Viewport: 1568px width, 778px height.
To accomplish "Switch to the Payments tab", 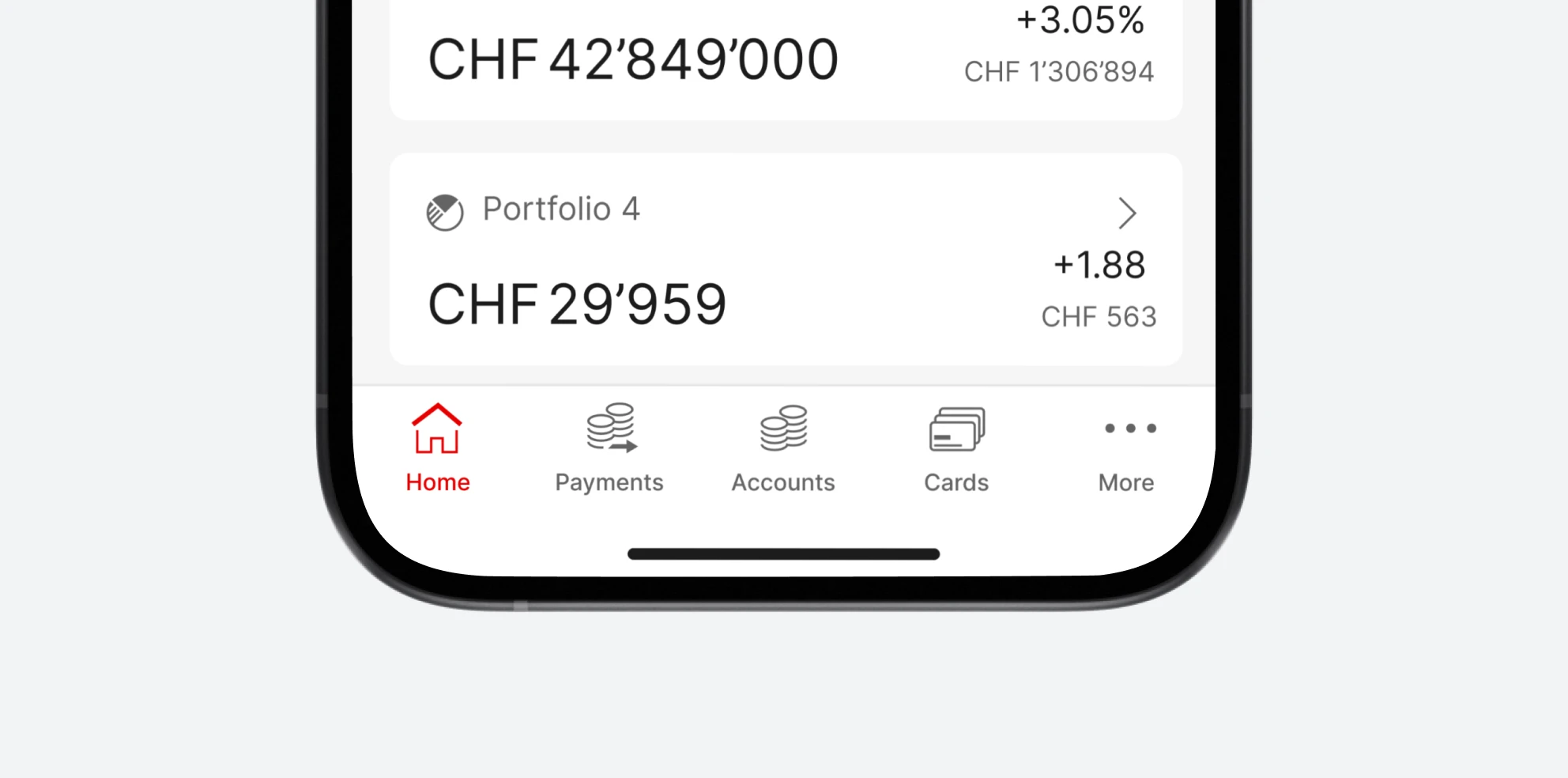I will coord(609,449).
